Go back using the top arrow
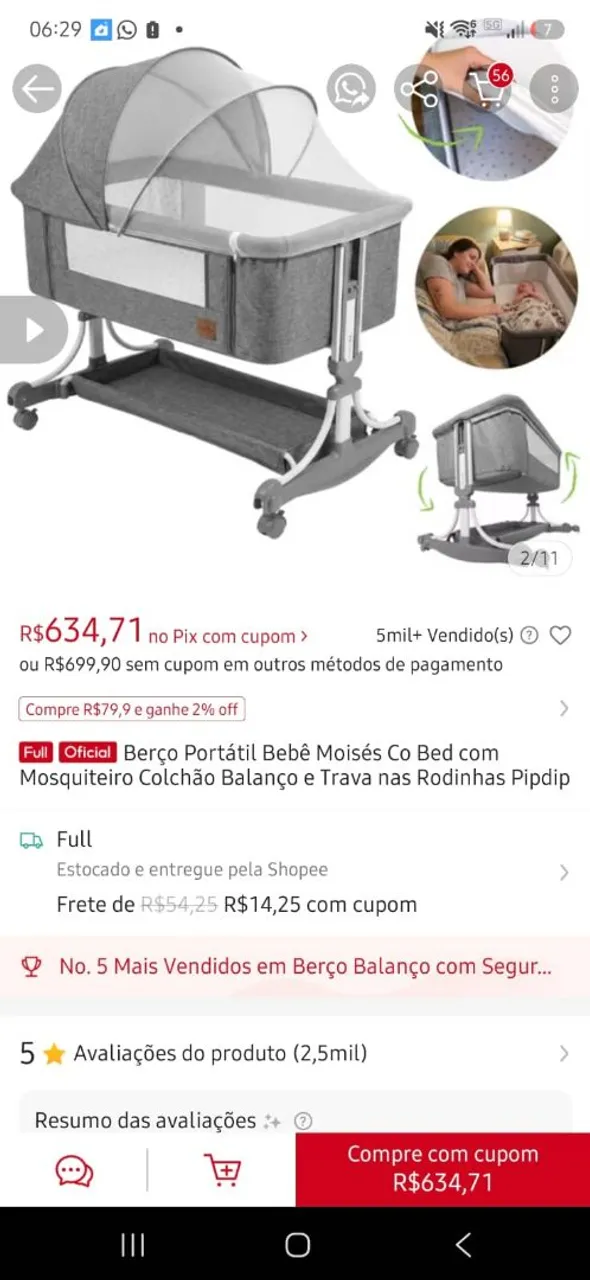Screen dimensions: 590x1280 37,89
